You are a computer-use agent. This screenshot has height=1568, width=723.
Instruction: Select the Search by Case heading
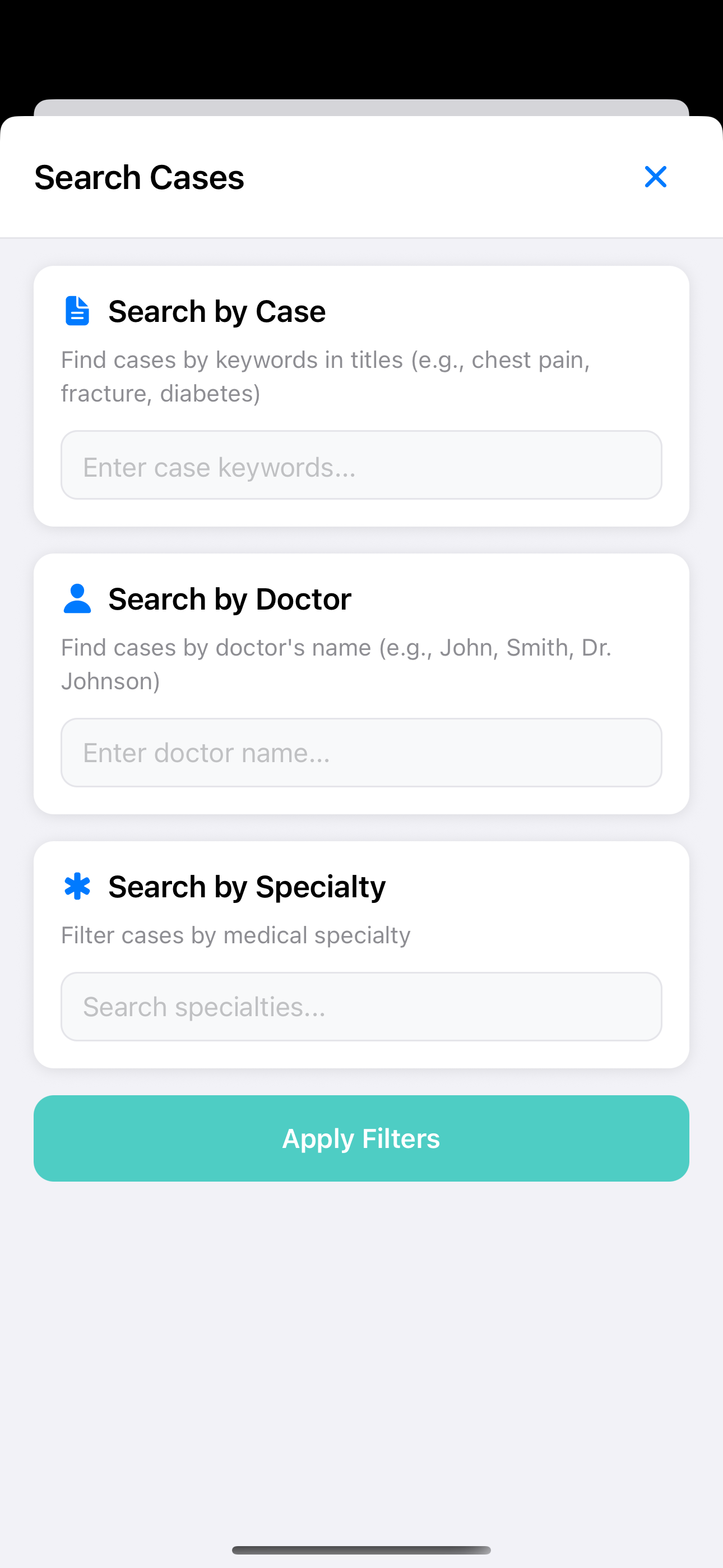(x=217, y=311)
